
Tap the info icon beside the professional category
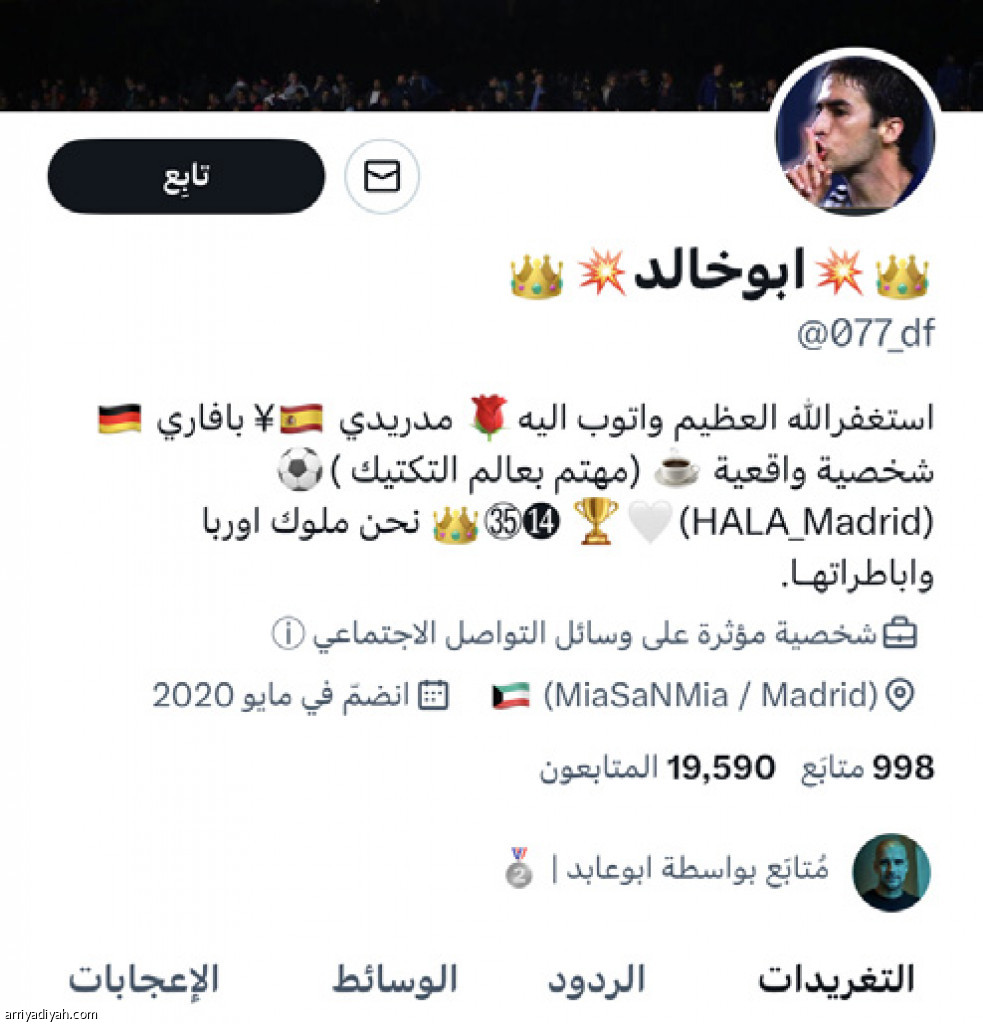pyautogui.click(x=287, y=634)
